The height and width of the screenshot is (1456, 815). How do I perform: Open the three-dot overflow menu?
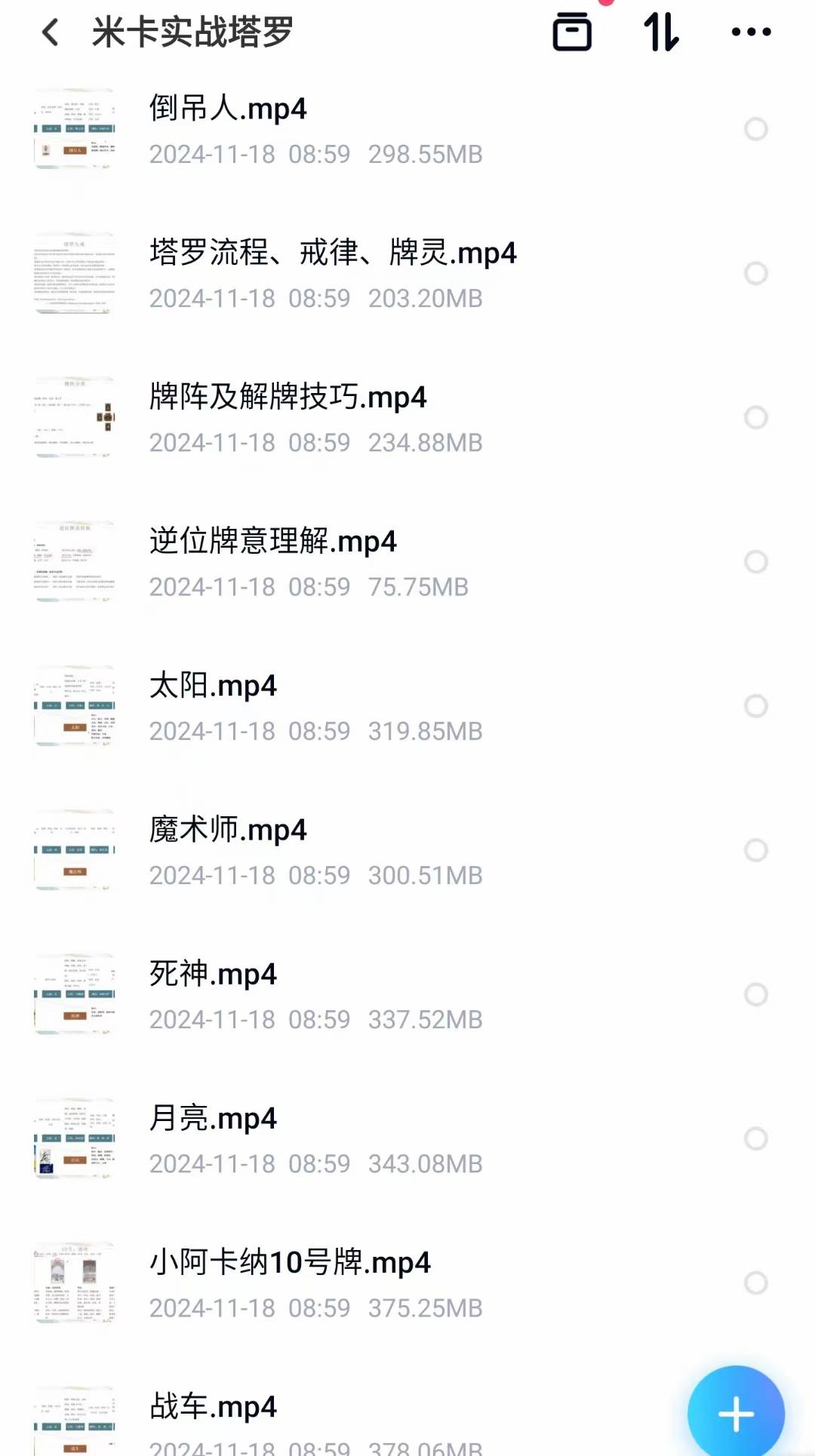751,32
